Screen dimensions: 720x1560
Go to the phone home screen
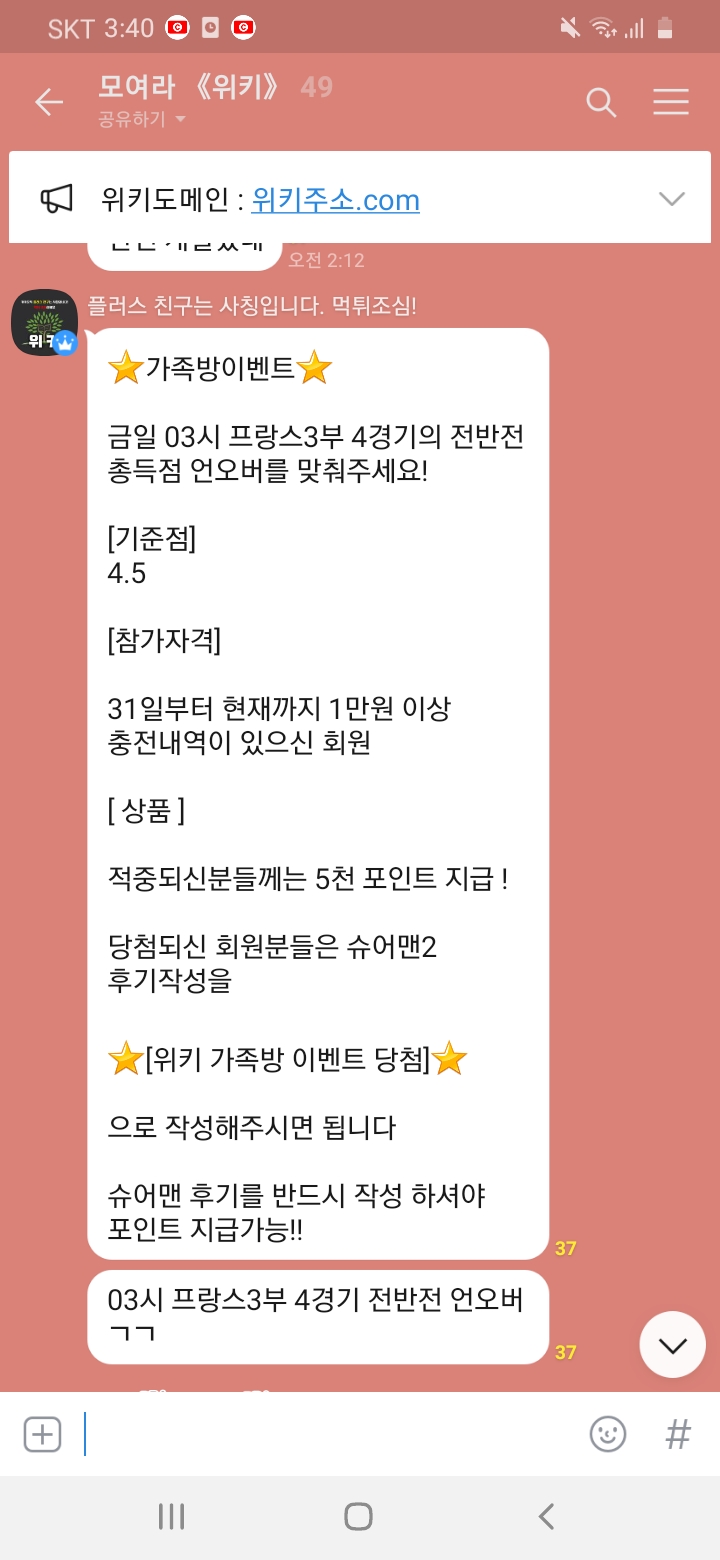coord(358,1517)
